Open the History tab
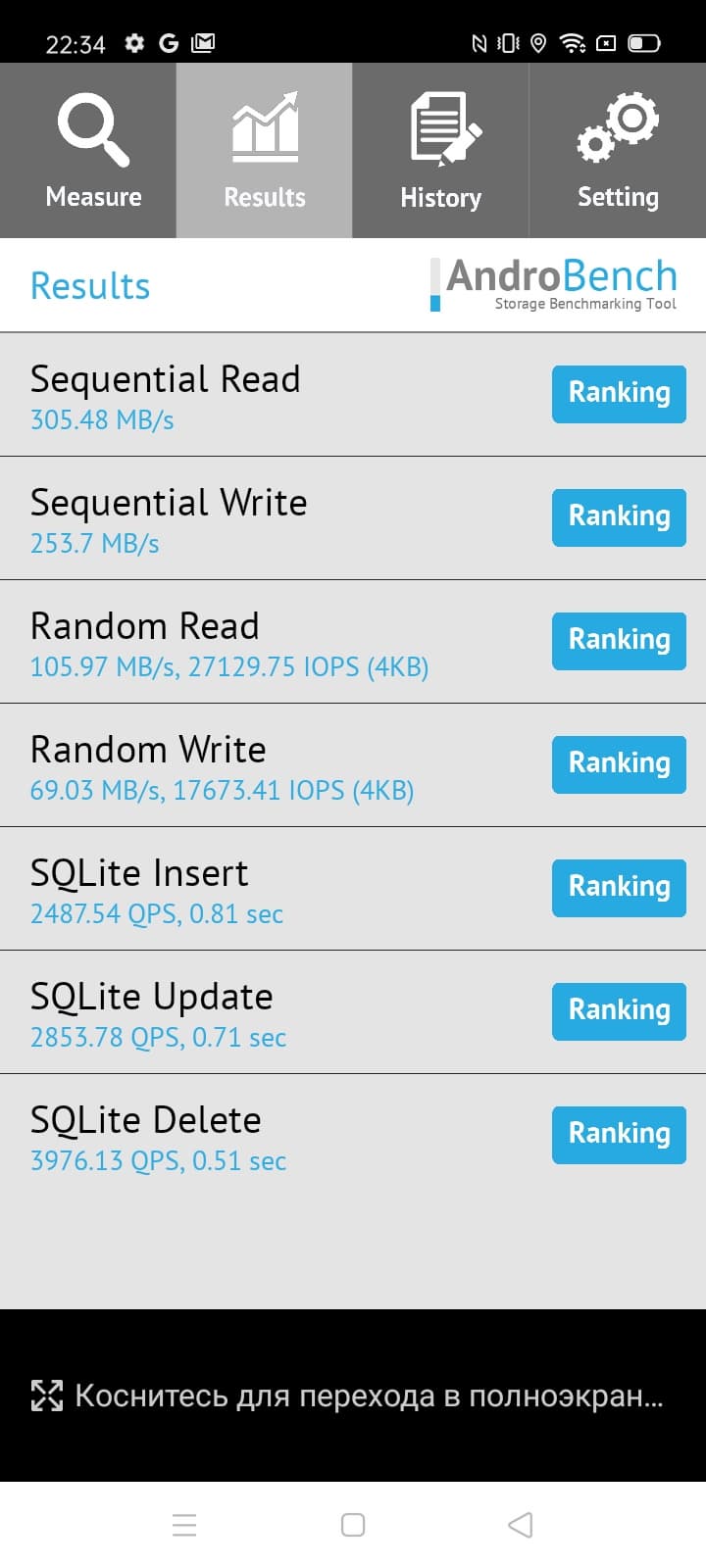 [441, 151]
